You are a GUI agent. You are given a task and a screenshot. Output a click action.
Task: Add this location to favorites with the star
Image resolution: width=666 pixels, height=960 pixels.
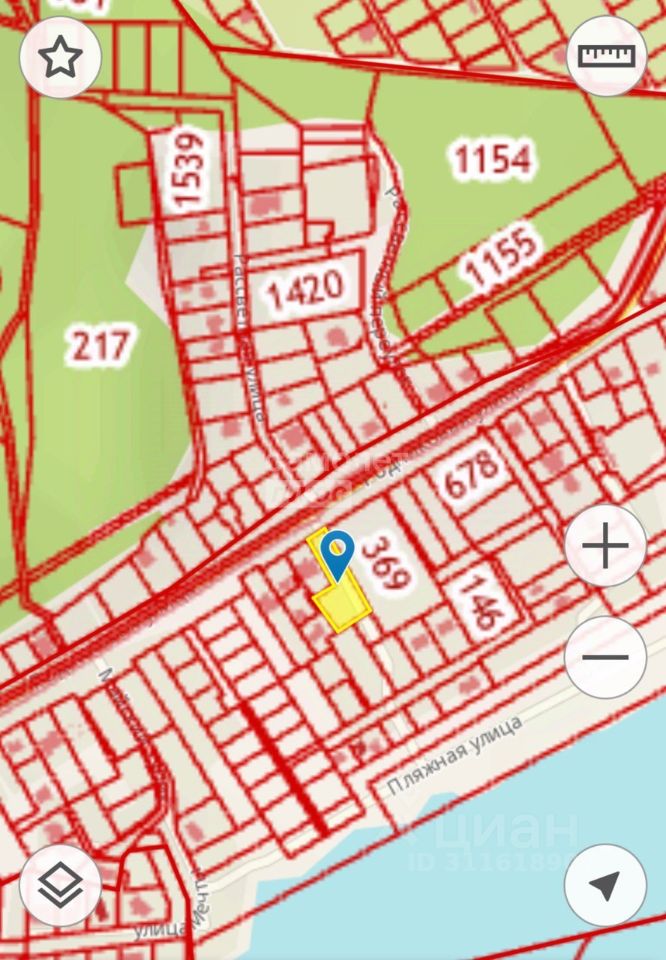coord(60,58)
